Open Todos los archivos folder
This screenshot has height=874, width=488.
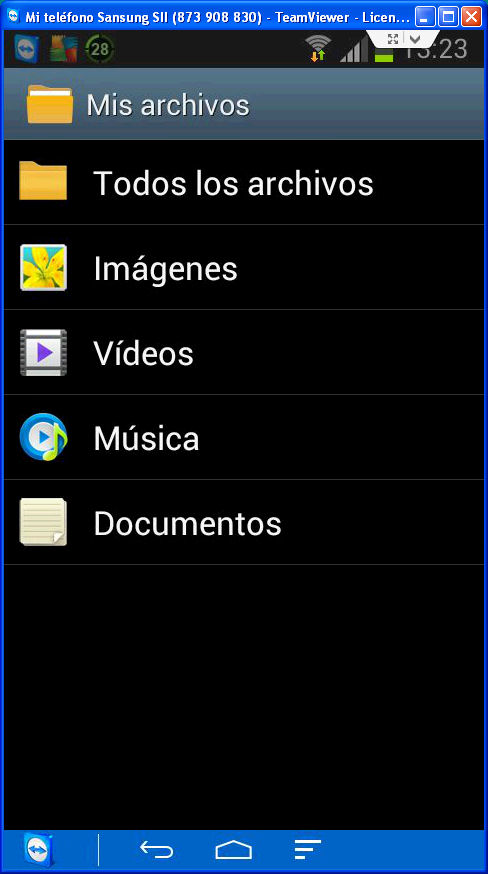pyautogui.click(x=244, y=182)
